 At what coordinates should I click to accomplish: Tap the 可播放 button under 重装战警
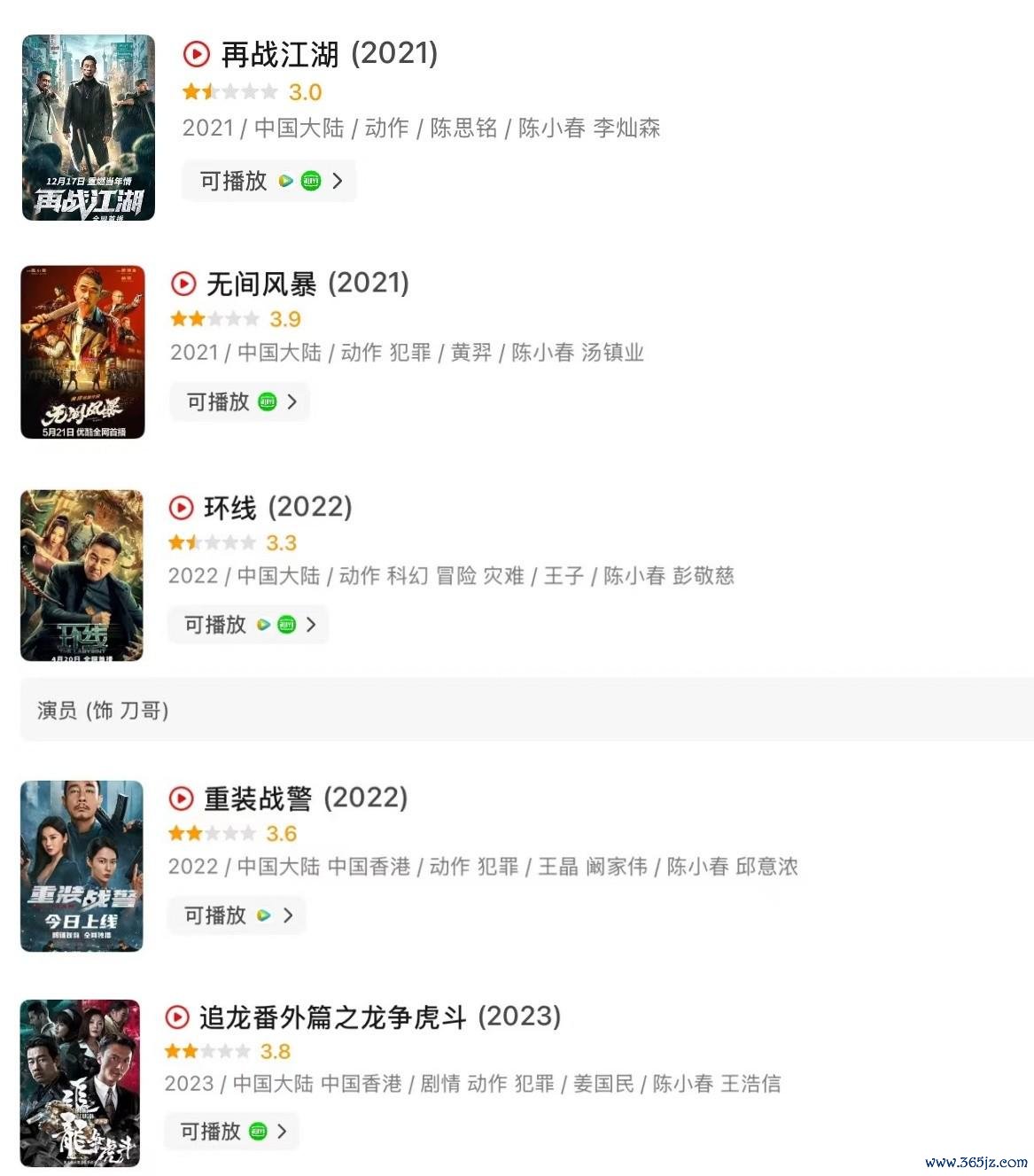tap(236, 915)
